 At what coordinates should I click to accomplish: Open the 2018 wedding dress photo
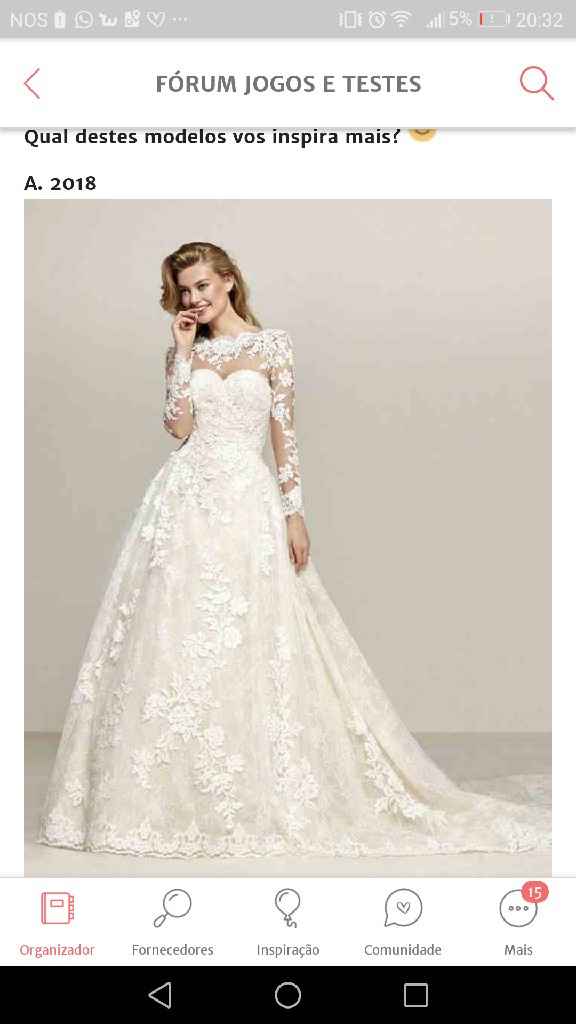288,537
